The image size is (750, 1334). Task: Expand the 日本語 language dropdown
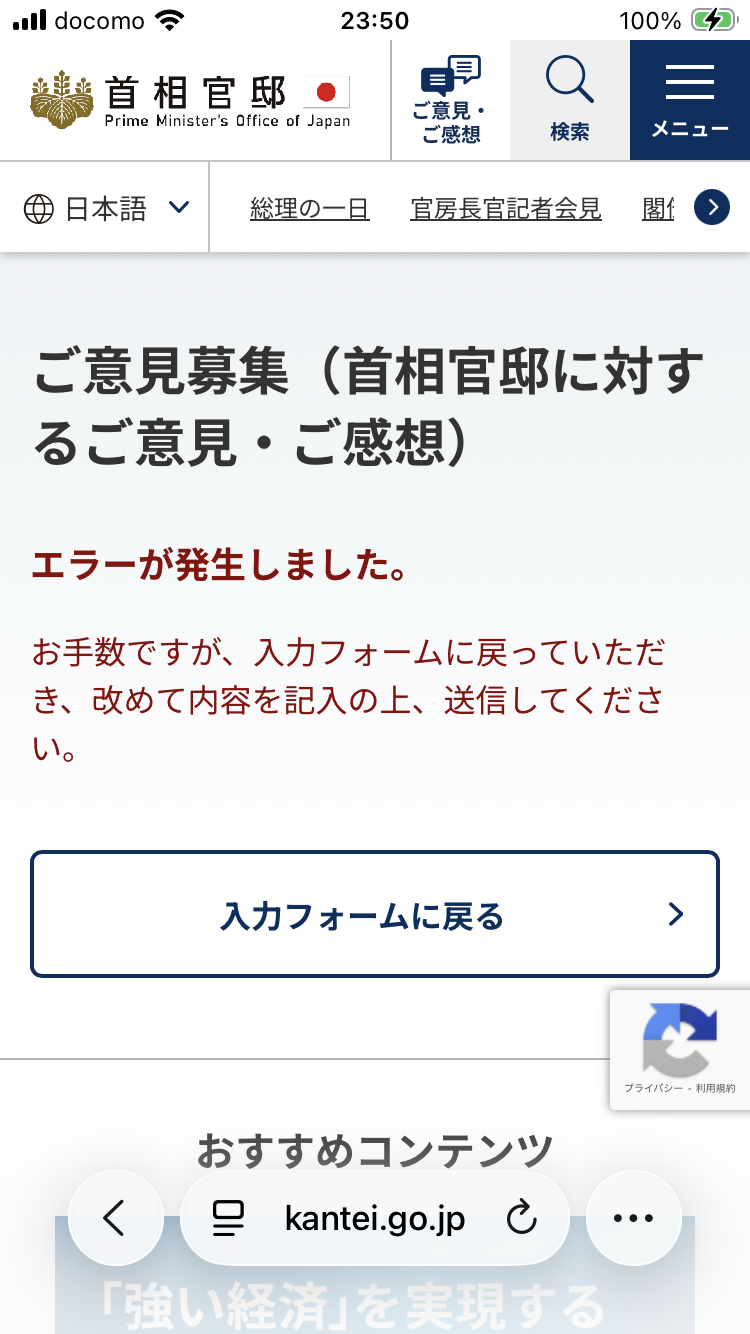tap(106, 208)
